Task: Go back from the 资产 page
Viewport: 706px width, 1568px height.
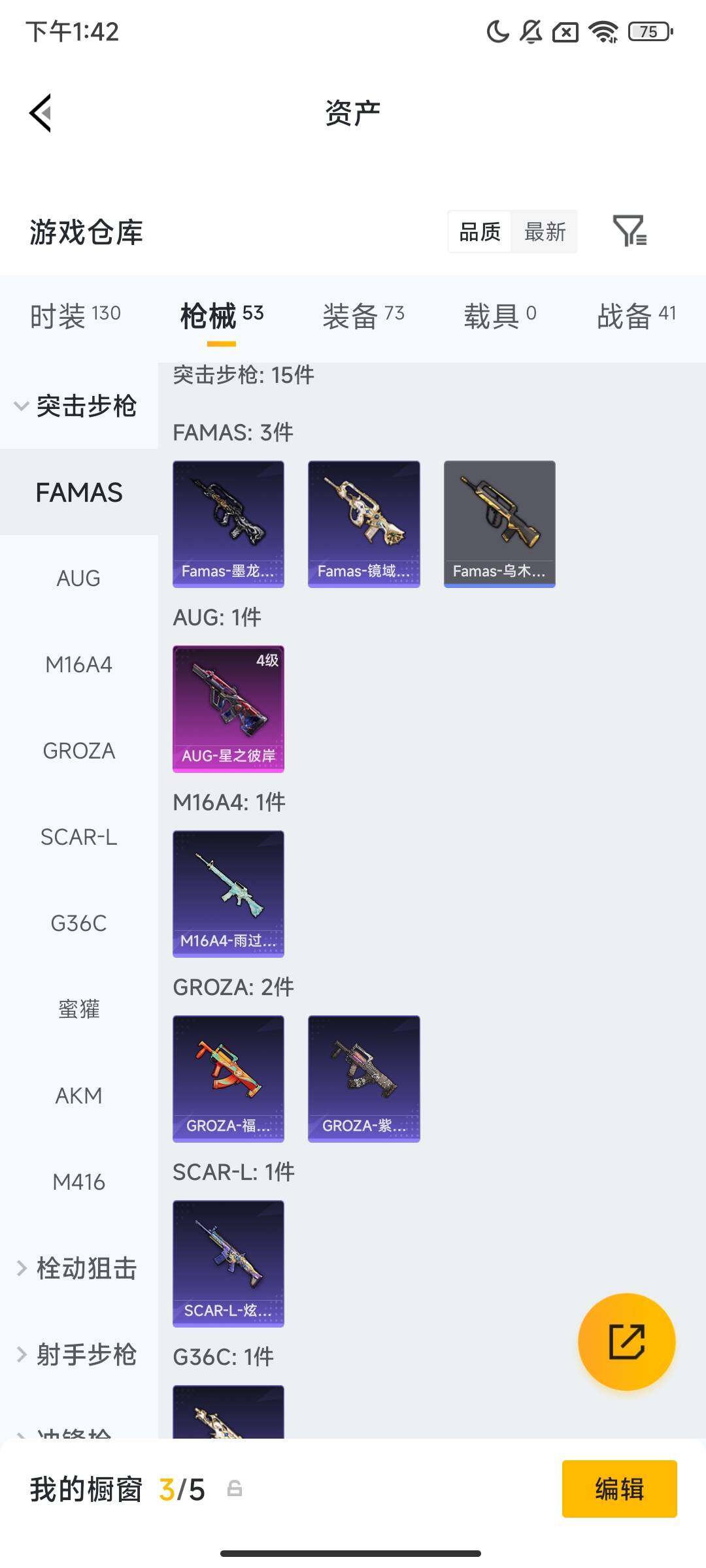Action: (41, 113)
